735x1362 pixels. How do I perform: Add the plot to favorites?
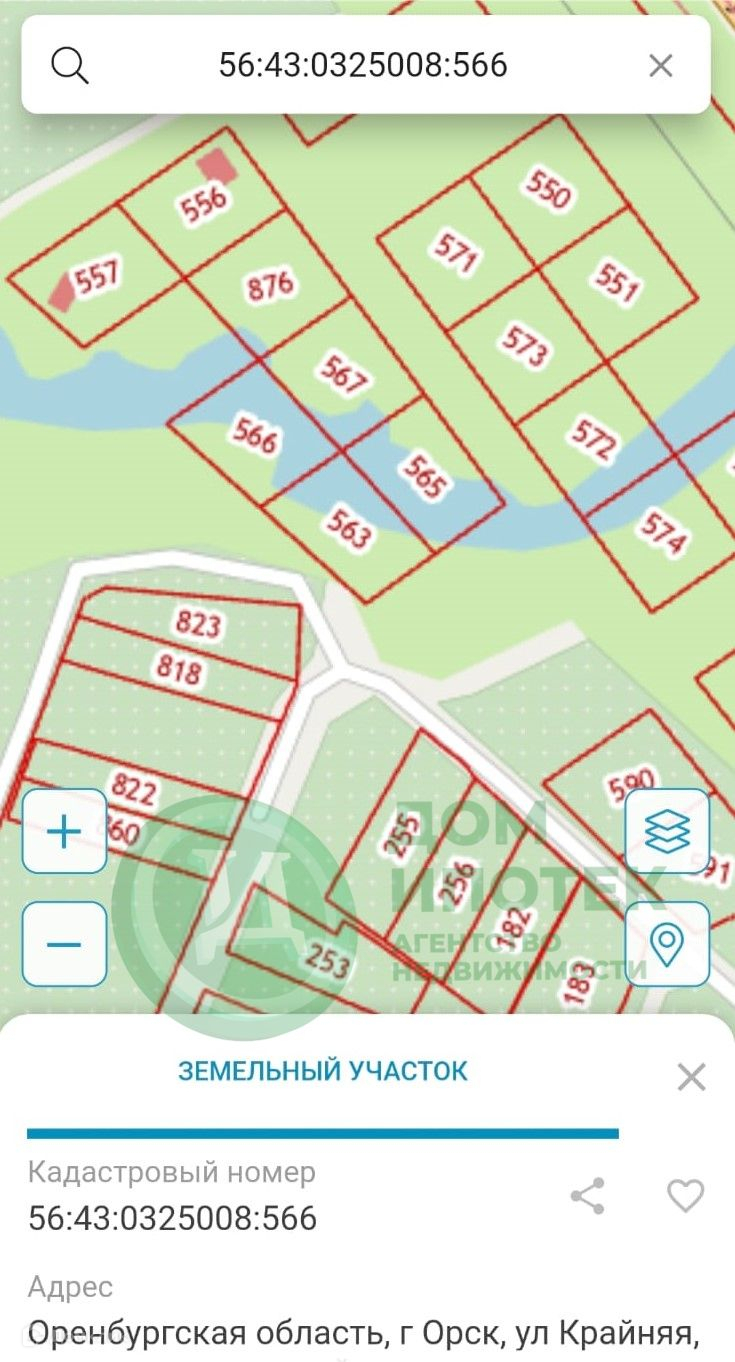686,1195
